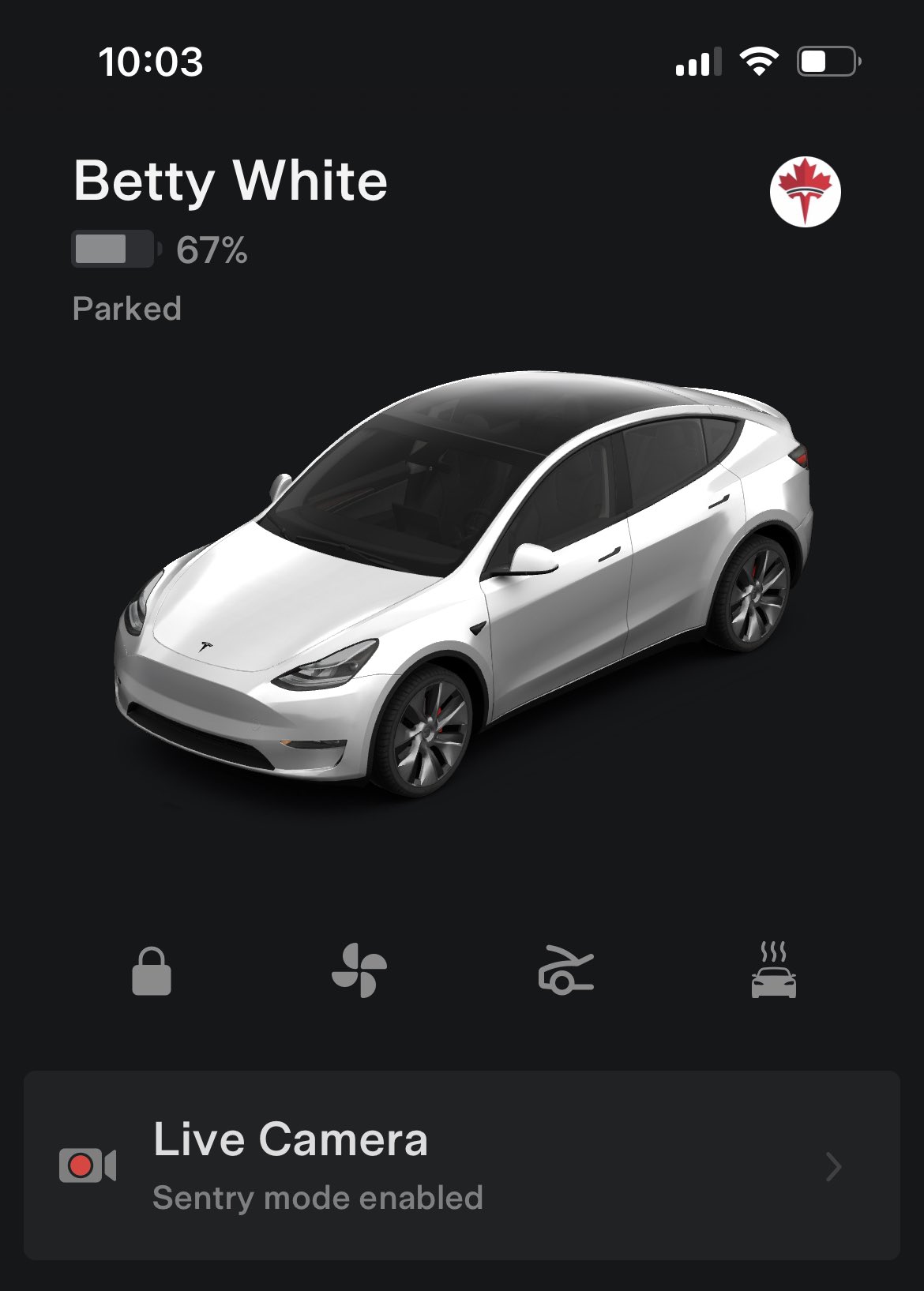The height and width of the screenshot is (1291, 924).
Task: Open Live Camera sentry mode row
Action: coord(462,1165)
